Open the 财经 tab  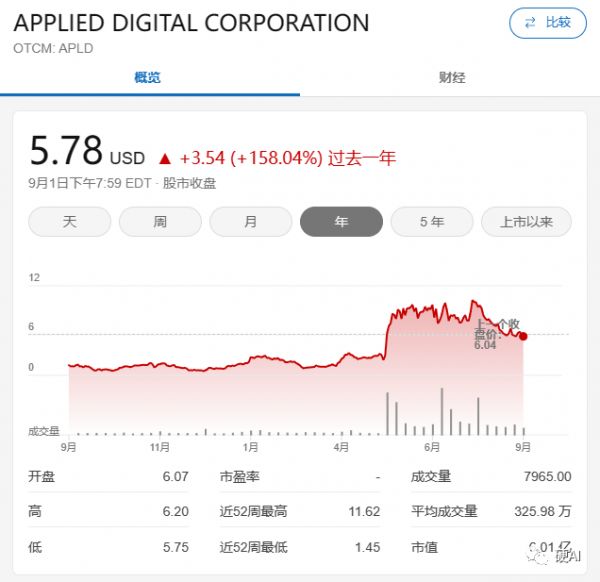click(452, 77)
